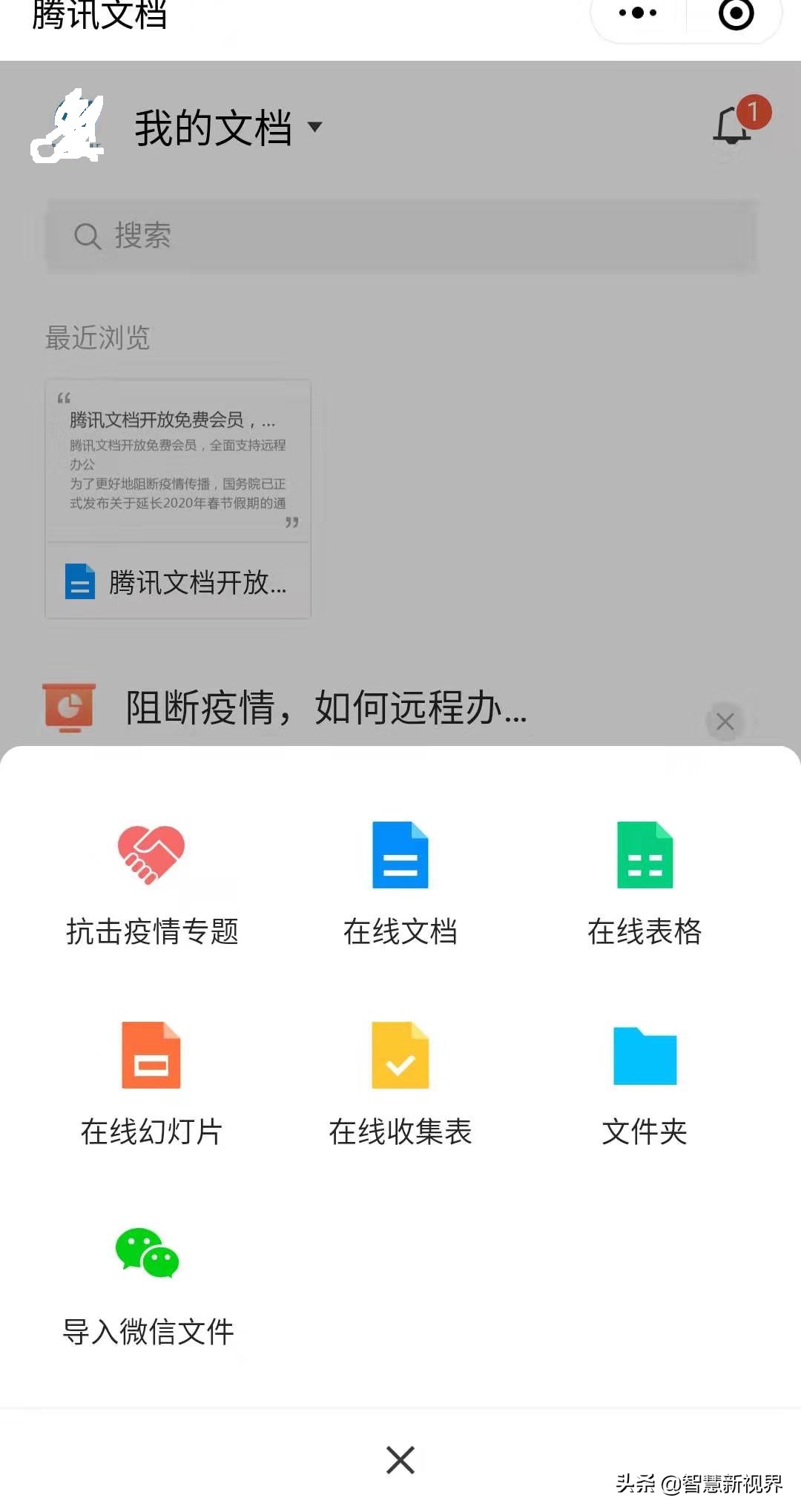Open 抗击疫情专题
Screen dimensions: 801x1512
(x=151, y=882)
